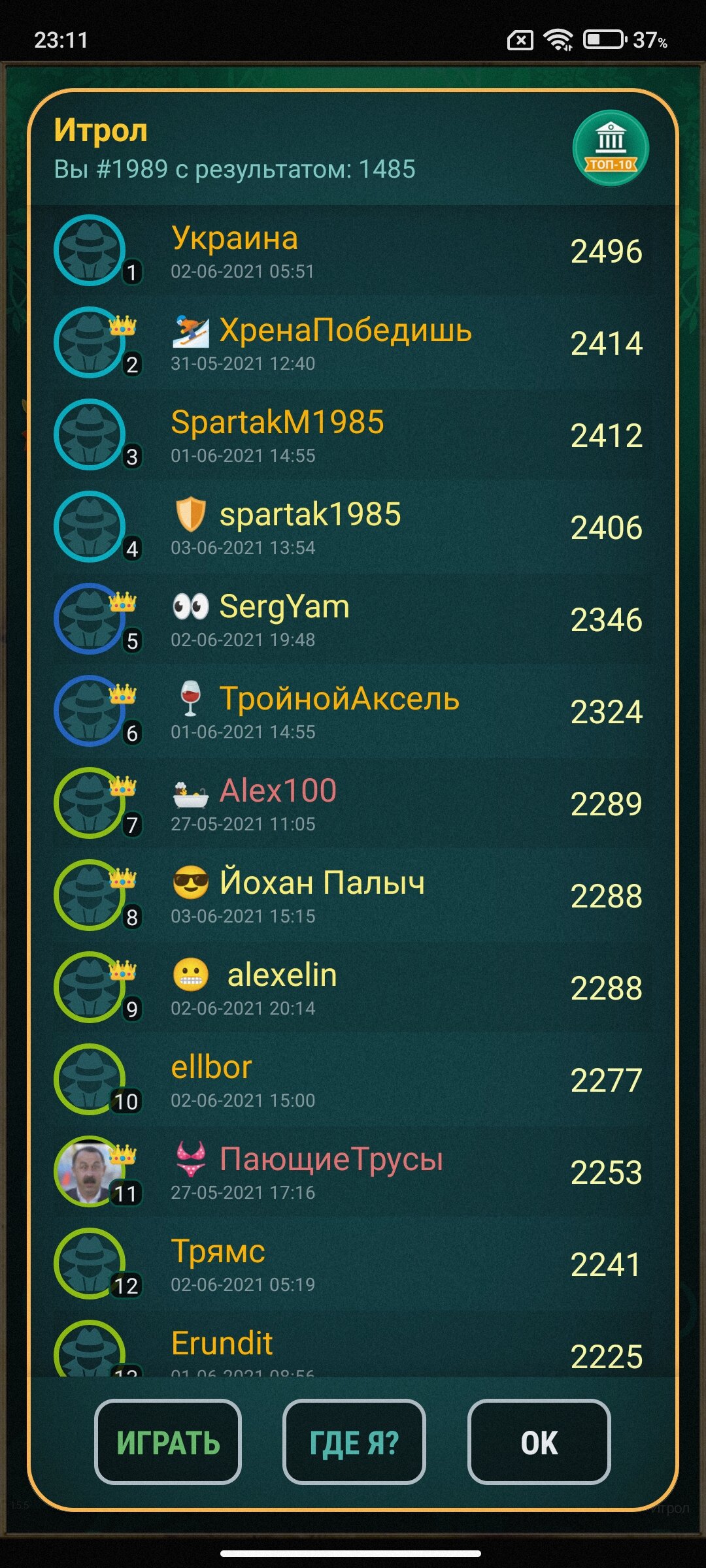
Task: View Alex100's leaderboard row
Action: click(x=353, y=804)
